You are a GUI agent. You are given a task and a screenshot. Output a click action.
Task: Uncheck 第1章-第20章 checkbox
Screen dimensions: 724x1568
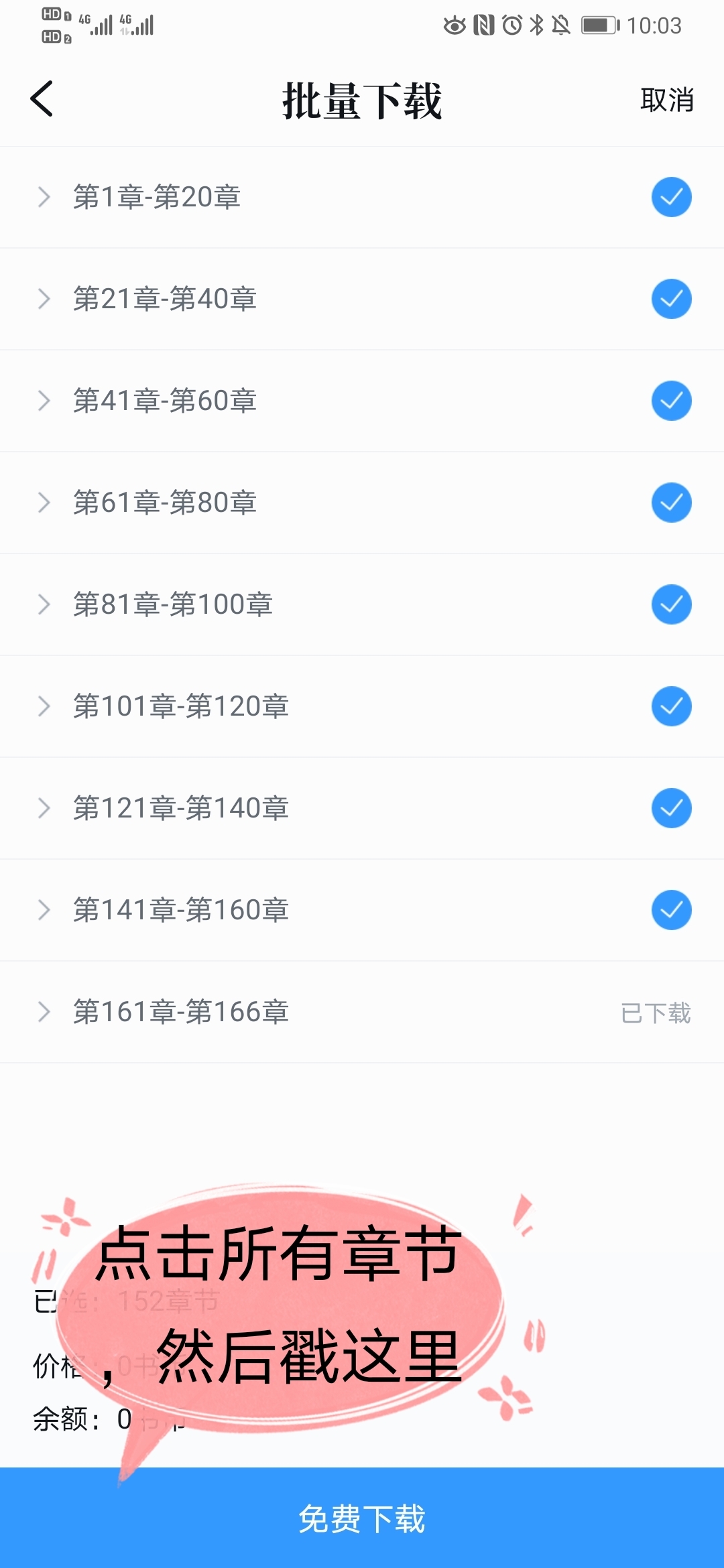(671, 197)
